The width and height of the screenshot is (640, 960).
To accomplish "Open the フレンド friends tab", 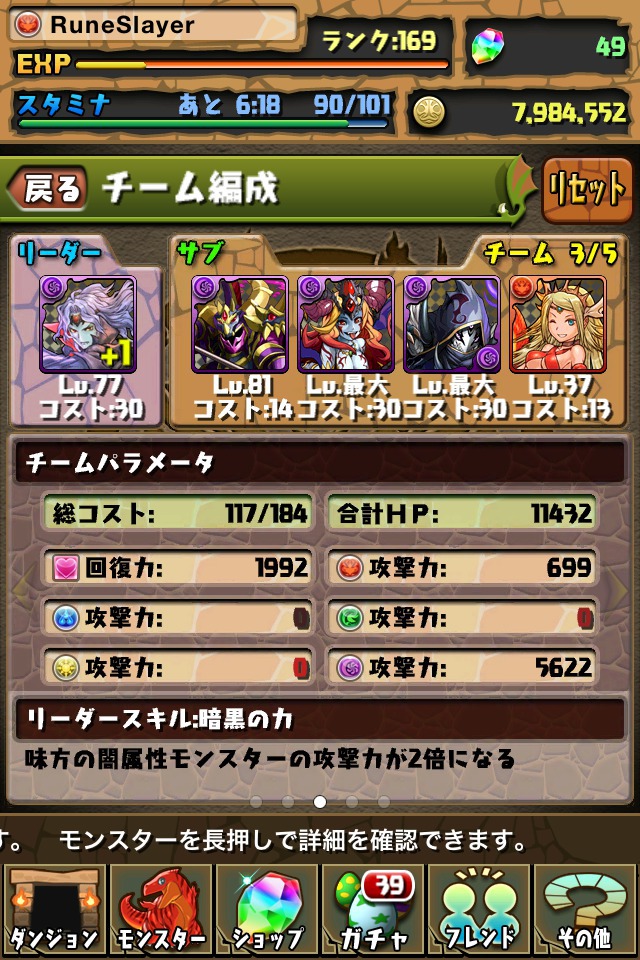I will click(x=480, y=908).
